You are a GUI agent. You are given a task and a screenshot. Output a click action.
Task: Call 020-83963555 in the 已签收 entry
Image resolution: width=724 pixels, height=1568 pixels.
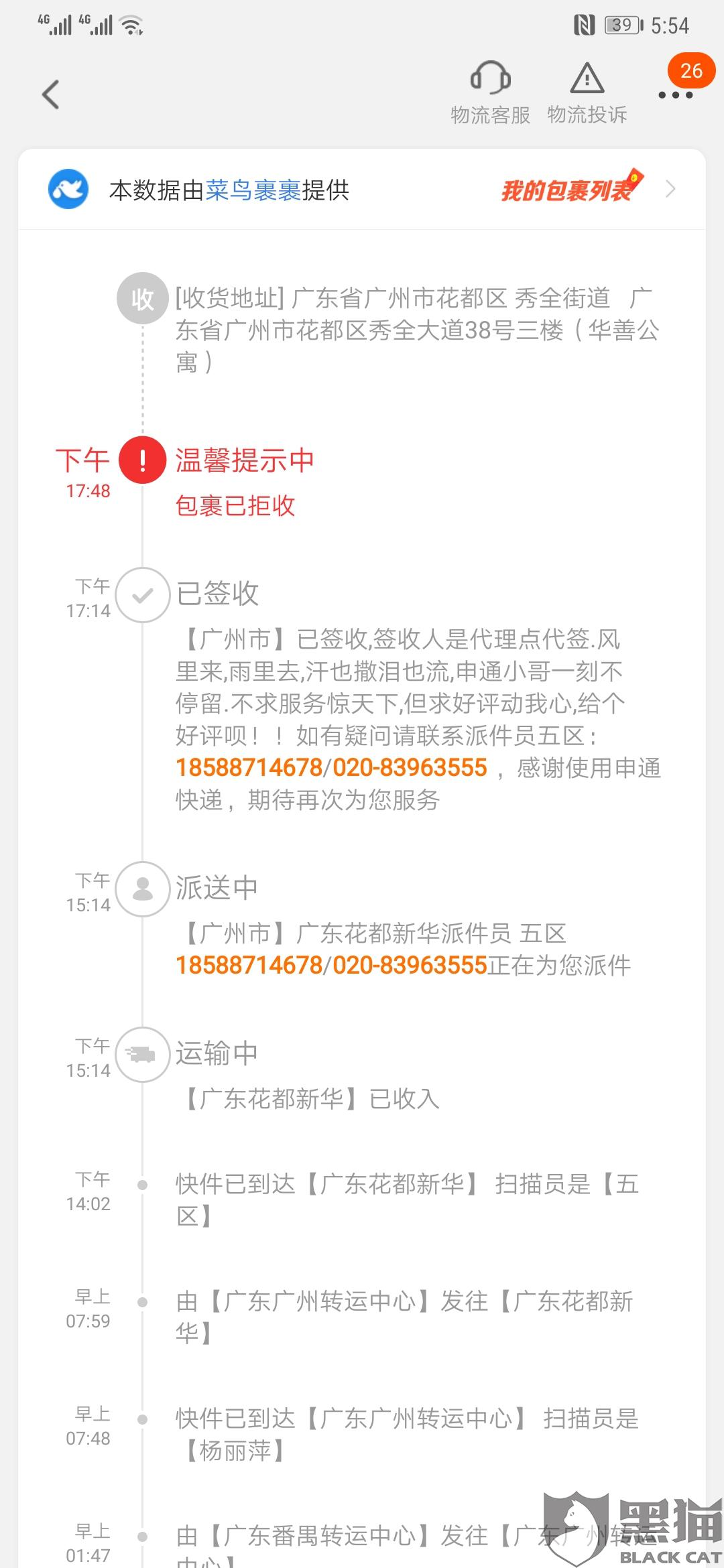click(410, 768)
